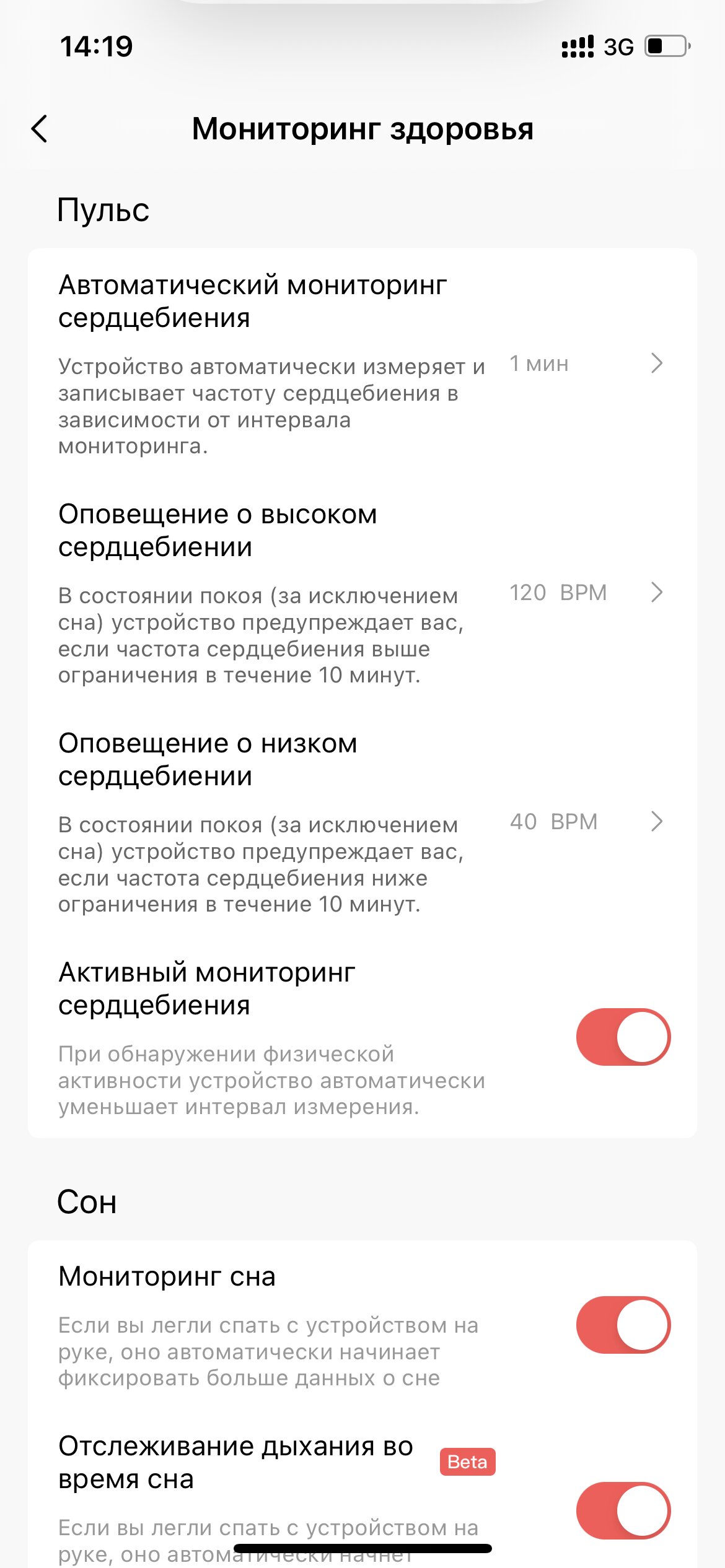Turn off Мониторинг сна toggle

click(623, 1325)
